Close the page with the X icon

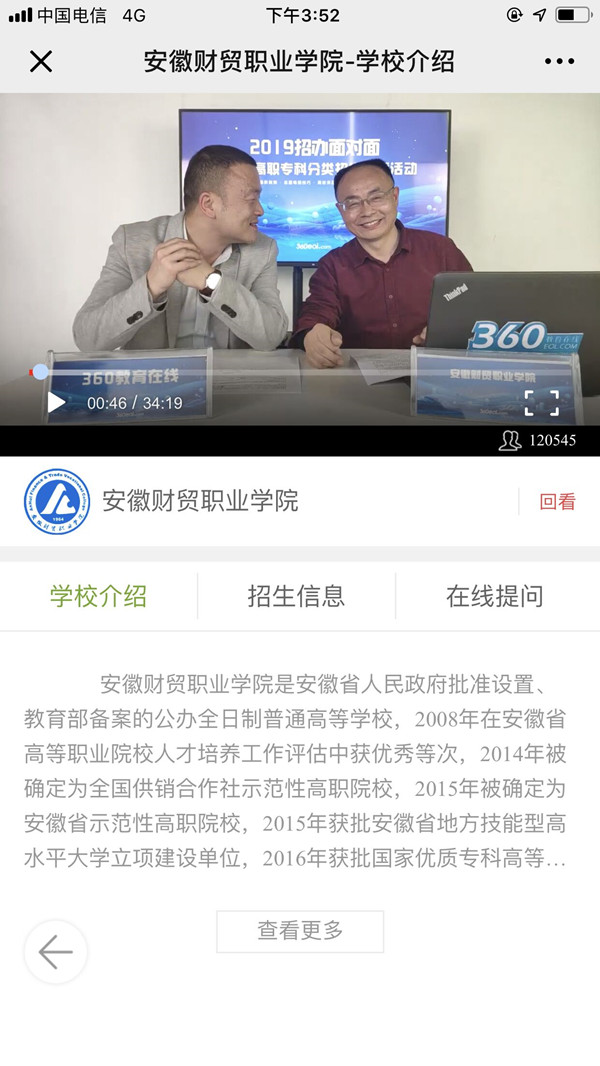click(x=41, y=62)
